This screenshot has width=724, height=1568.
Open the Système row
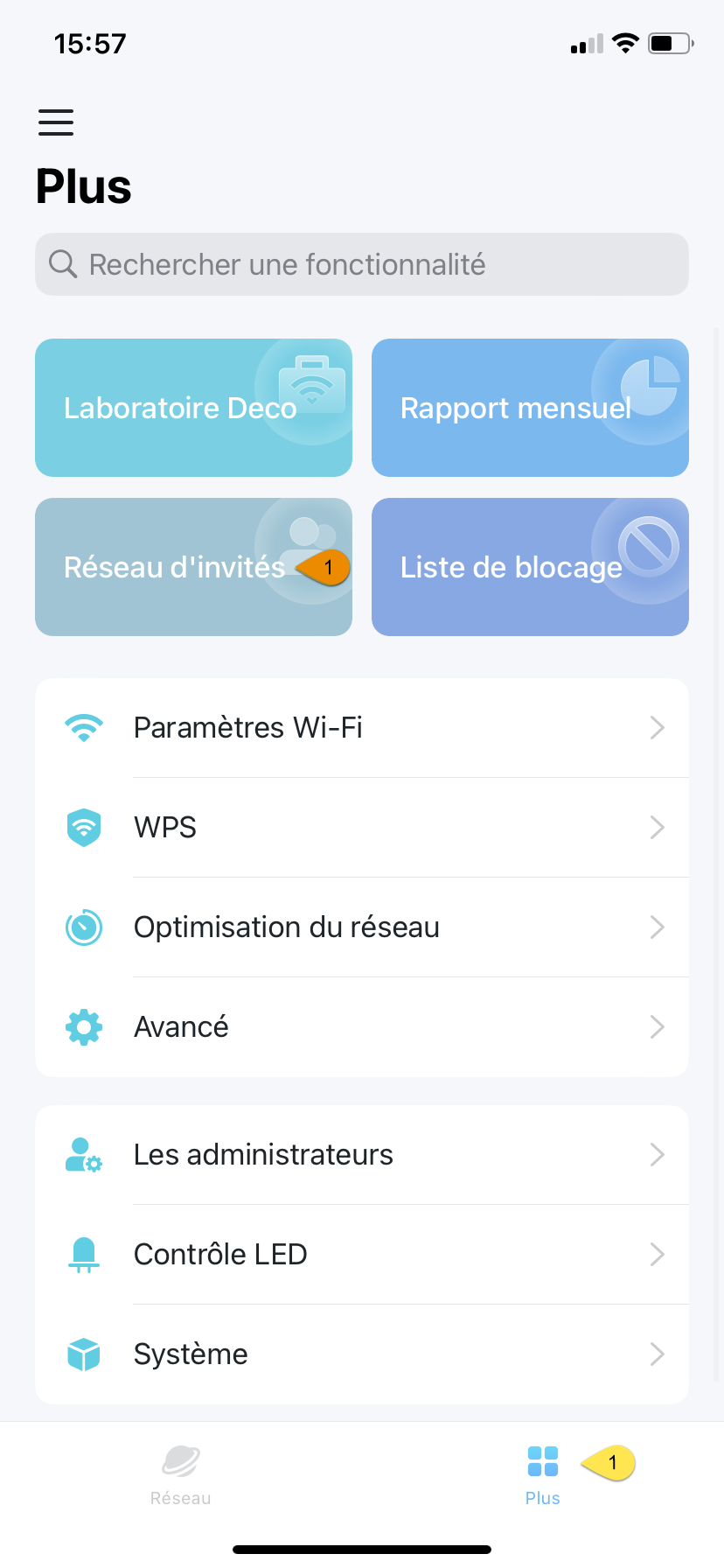tap(362, 1354)
